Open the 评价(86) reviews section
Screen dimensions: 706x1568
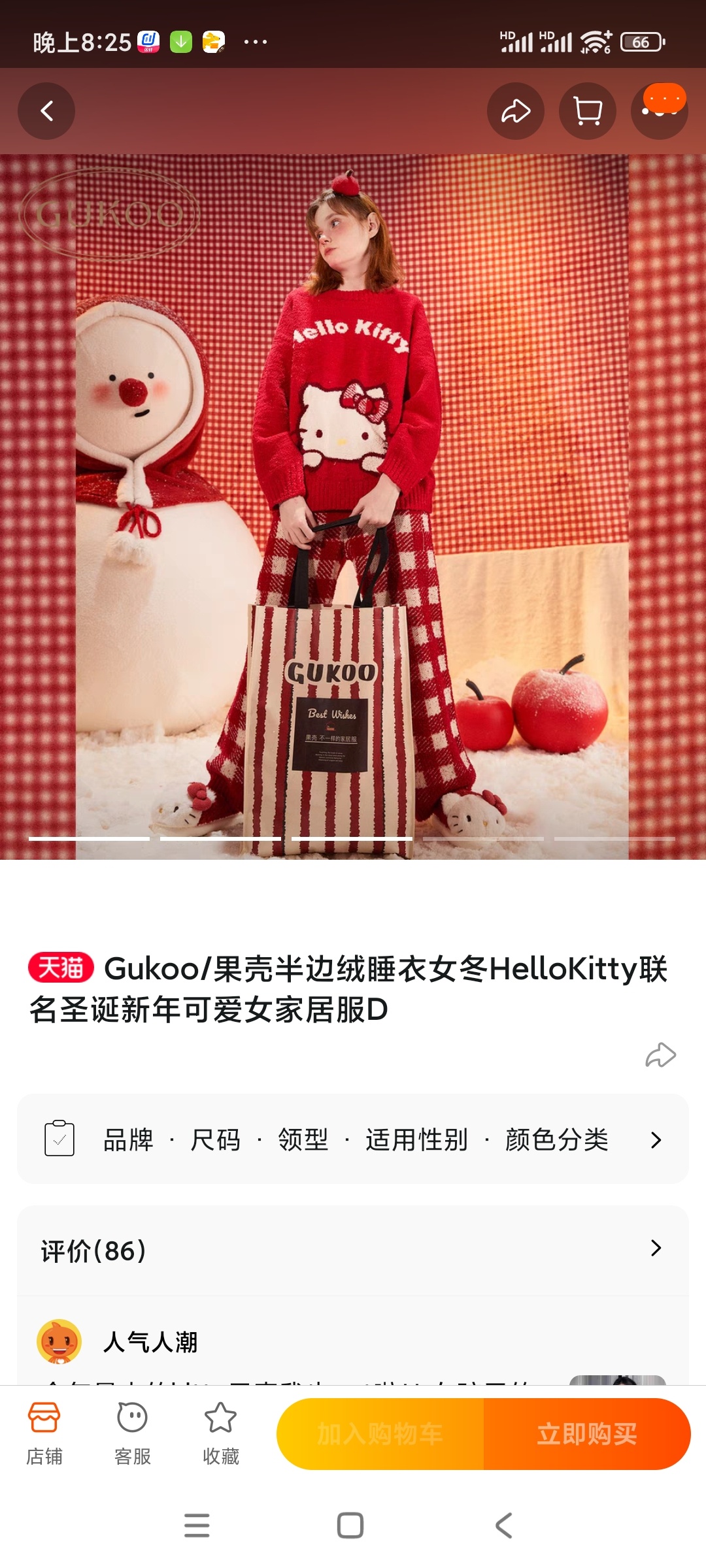click(353, 1250)
